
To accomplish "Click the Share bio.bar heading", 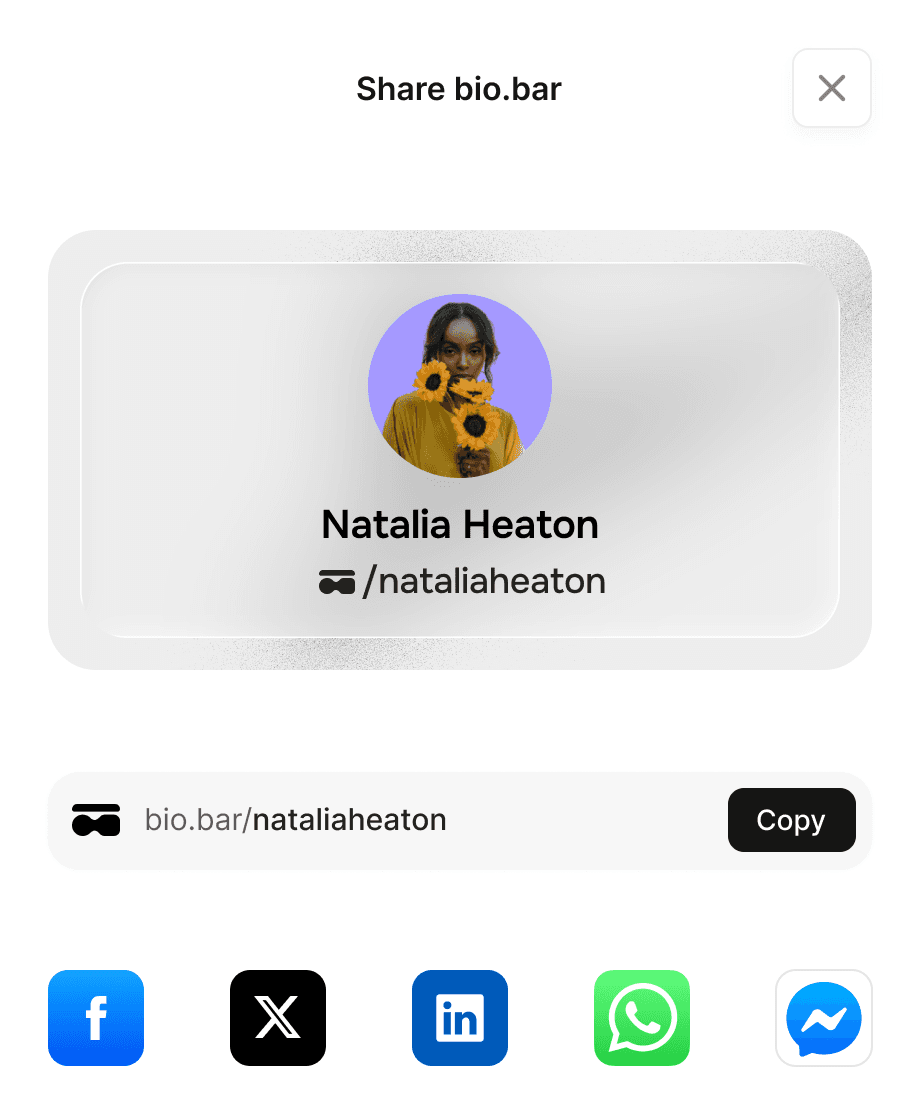I will click(459, 89).
